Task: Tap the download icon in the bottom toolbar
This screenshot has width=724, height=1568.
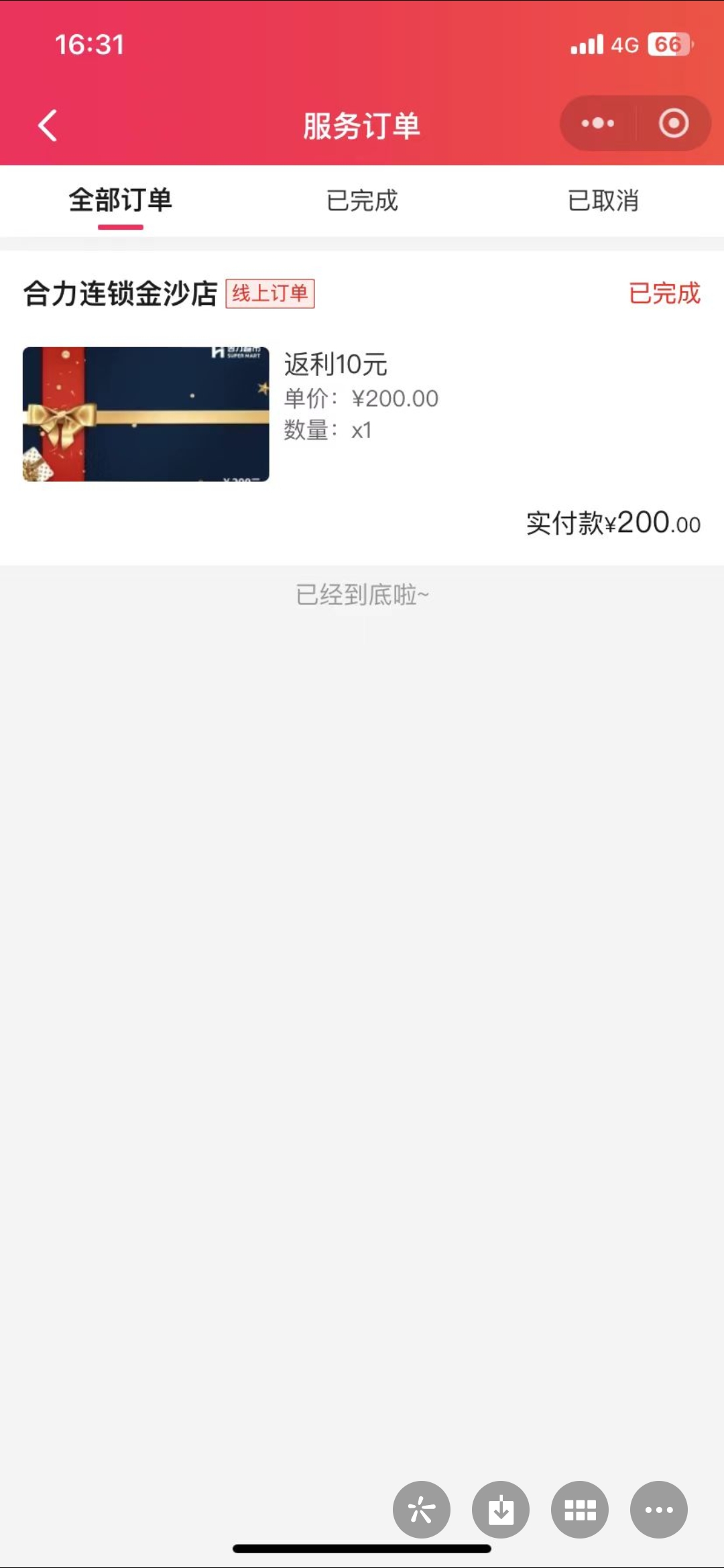Action: (x=501, y=1509)
